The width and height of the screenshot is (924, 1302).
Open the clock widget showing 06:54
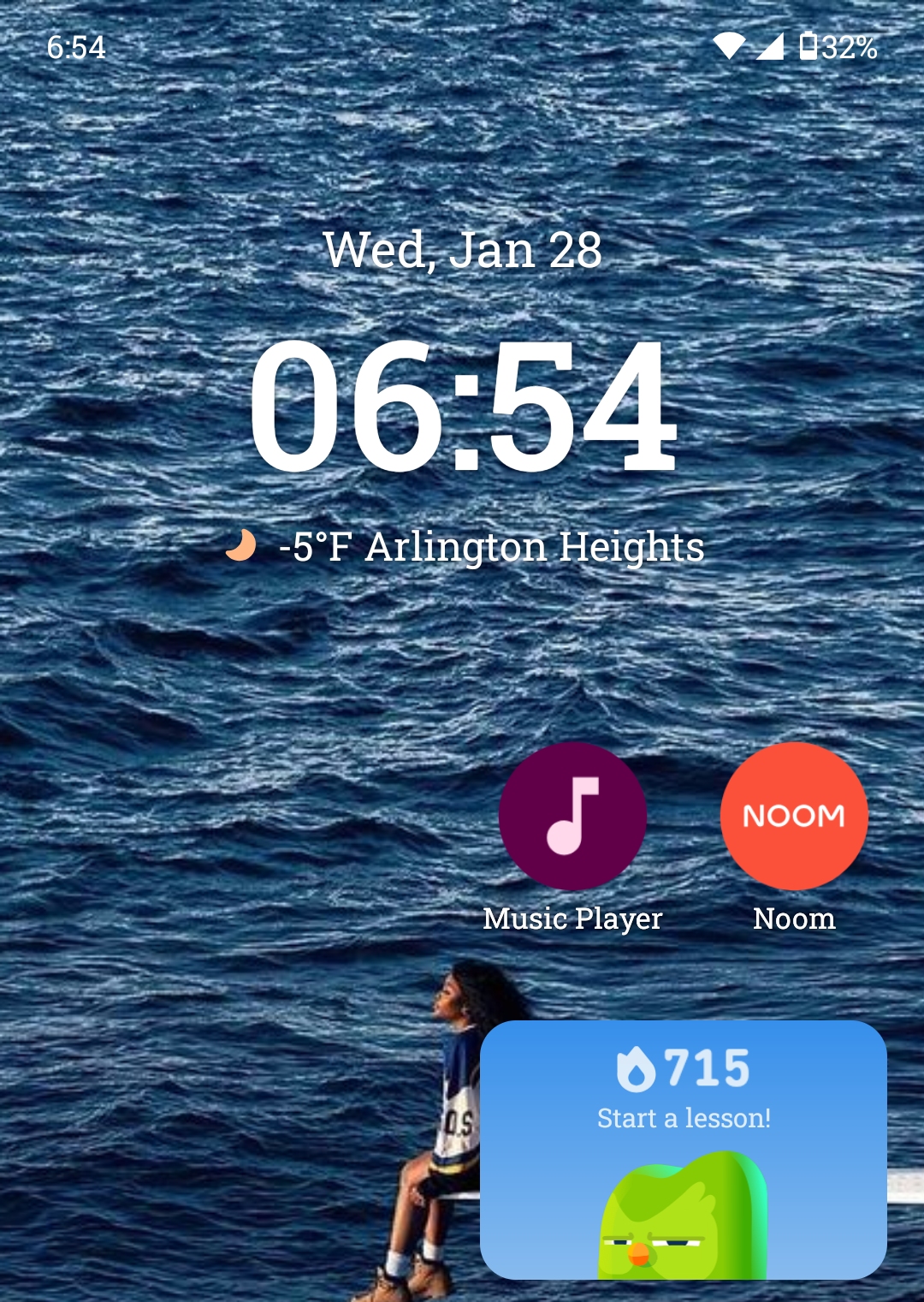(x=462, y=406)
